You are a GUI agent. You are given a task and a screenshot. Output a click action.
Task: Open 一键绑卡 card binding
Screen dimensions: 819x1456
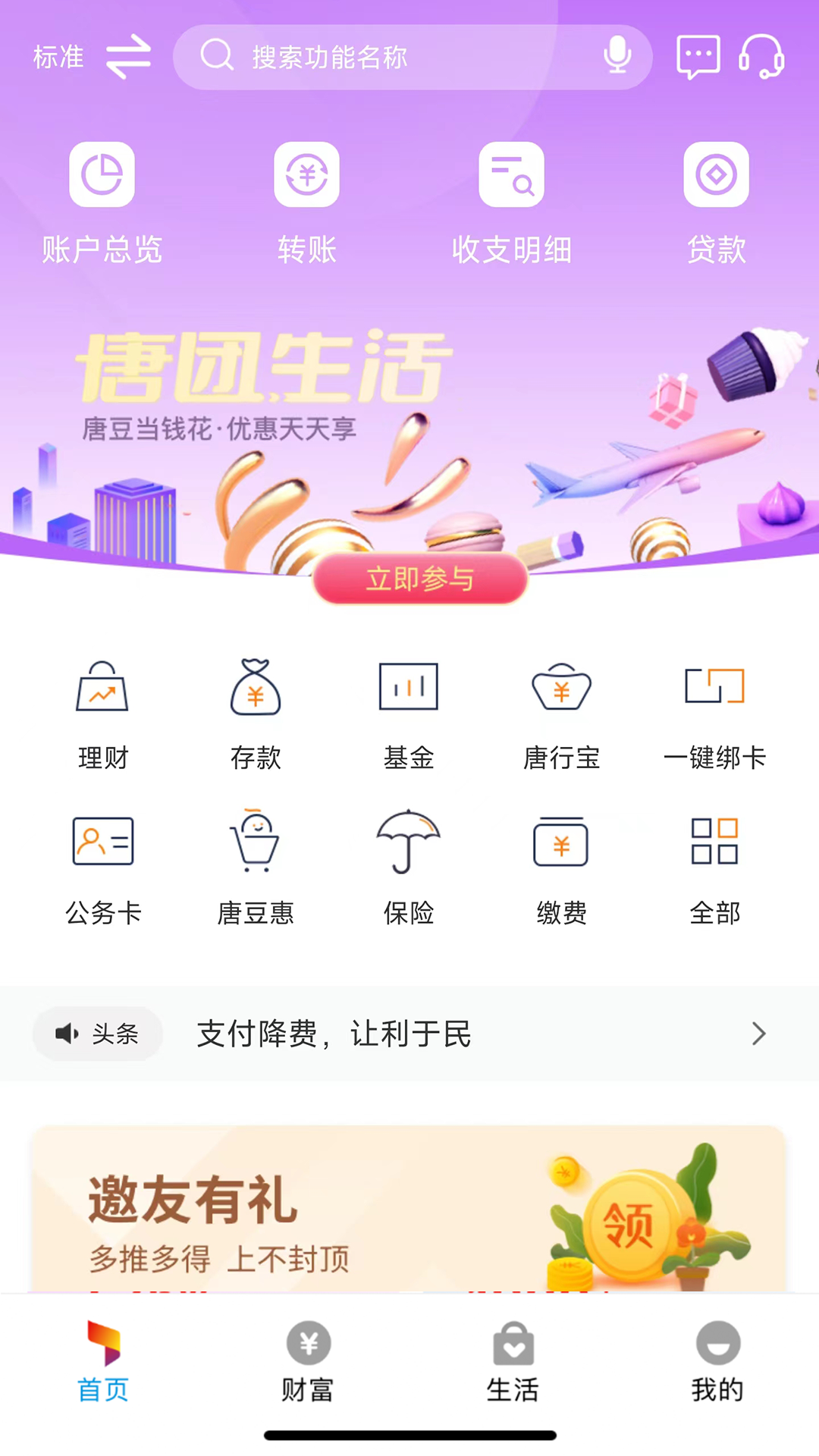point(714,714)
